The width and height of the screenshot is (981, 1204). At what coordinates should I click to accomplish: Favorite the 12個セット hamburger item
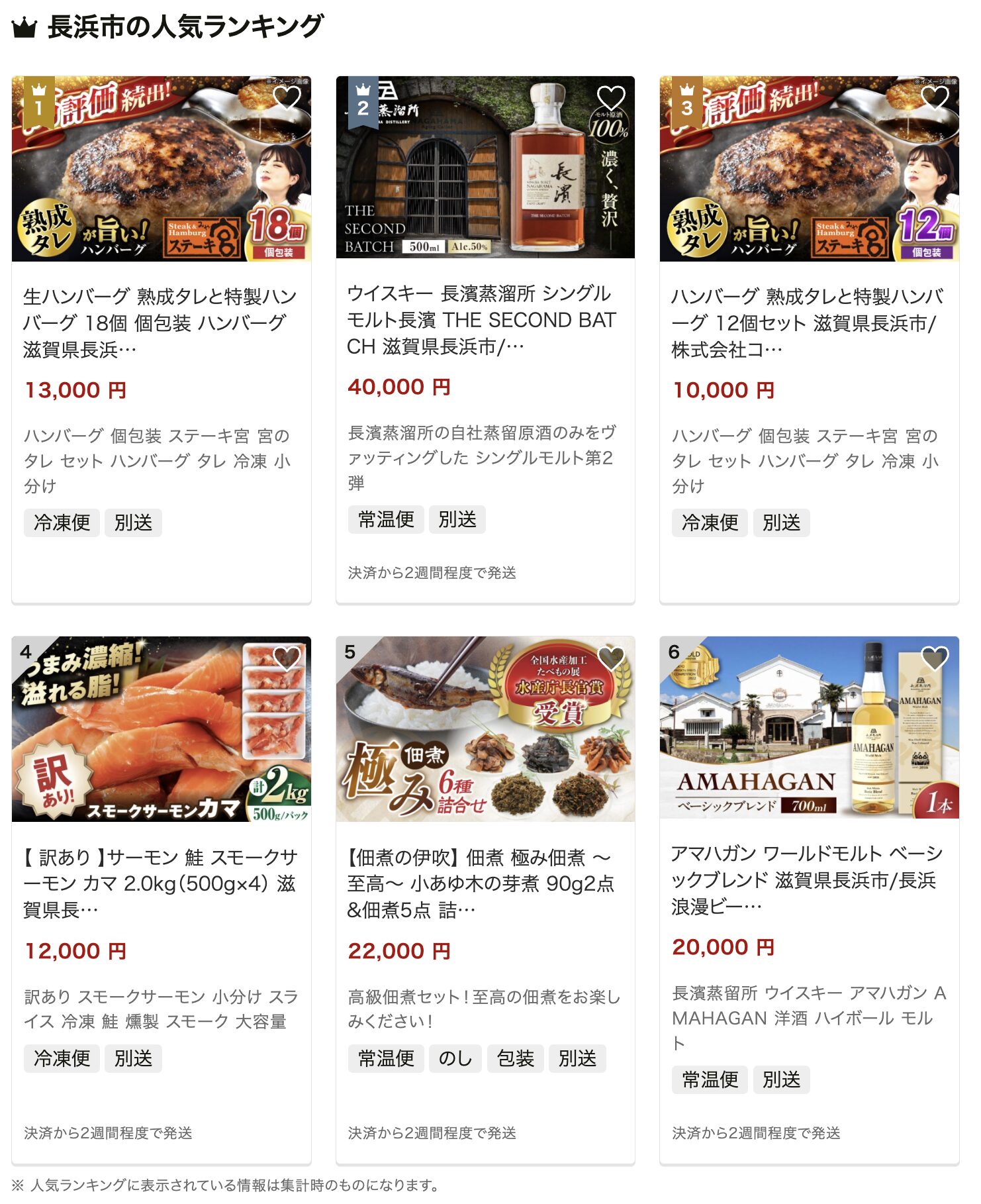[935, 98]
